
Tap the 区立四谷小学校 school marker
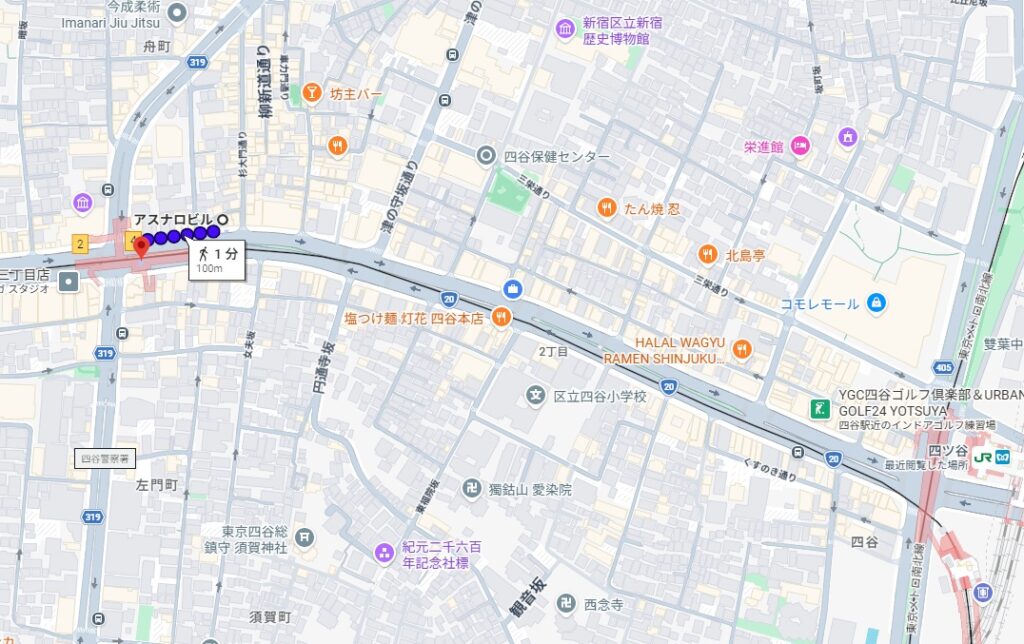pos(537,396)
